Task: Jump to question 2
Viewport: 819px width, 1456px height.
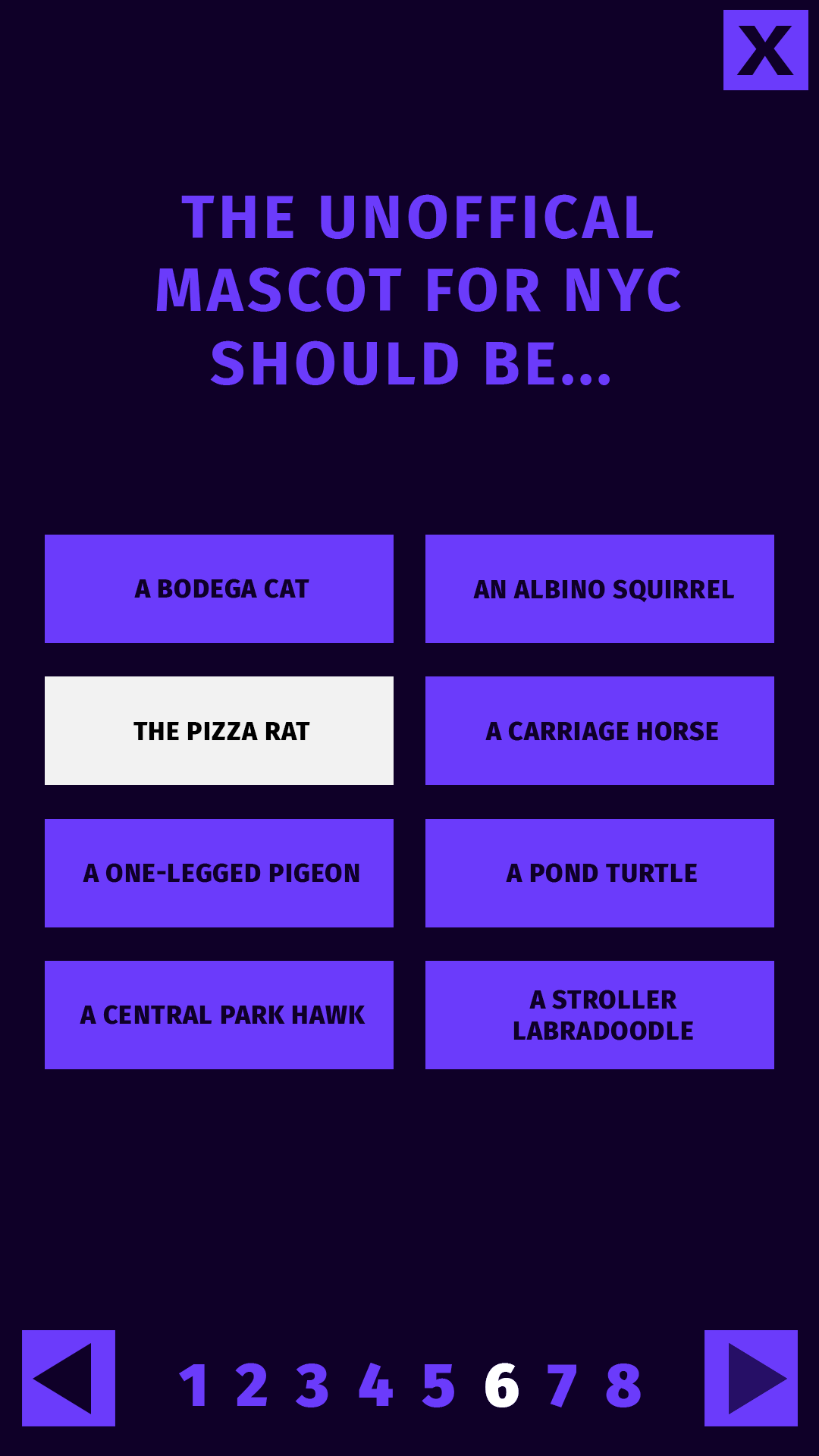Action: click(x=252, y=1385)
